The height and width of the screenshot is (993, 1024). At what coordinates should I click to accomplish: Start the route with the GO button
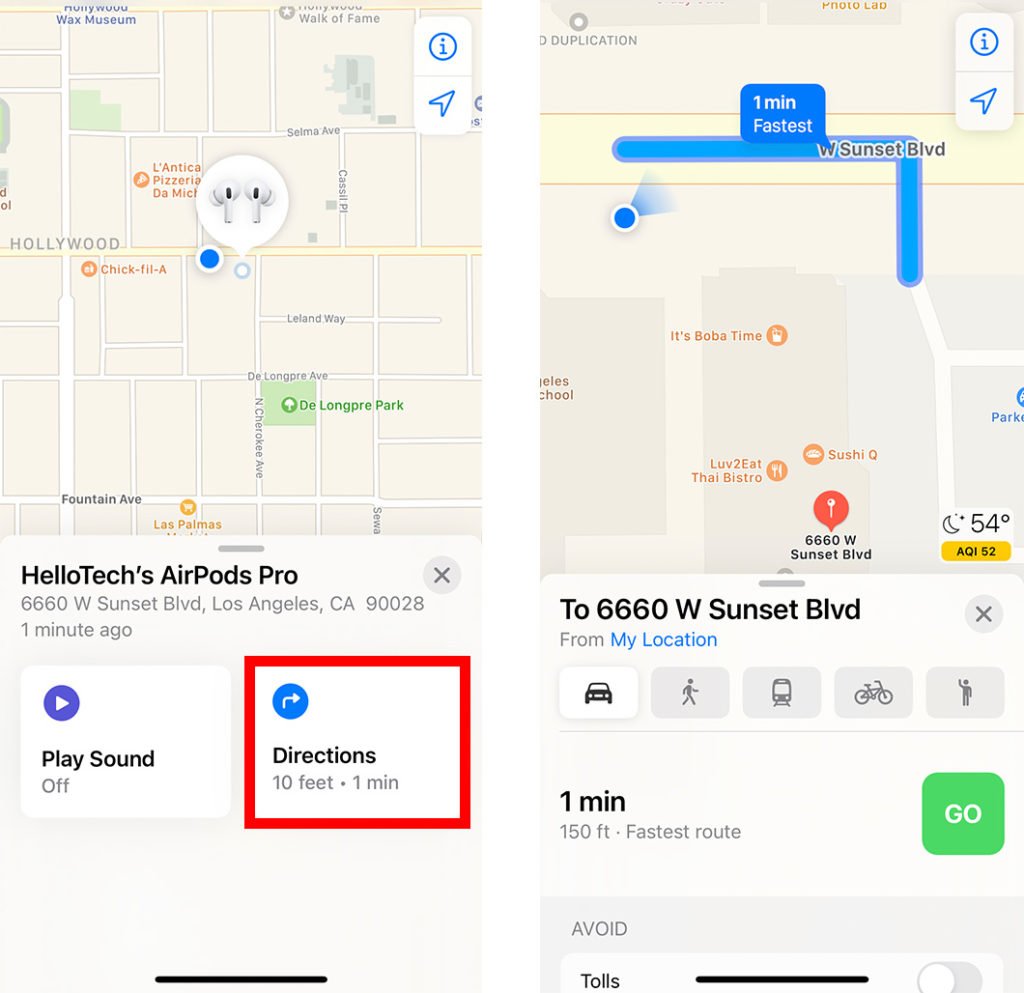(962, 814)
